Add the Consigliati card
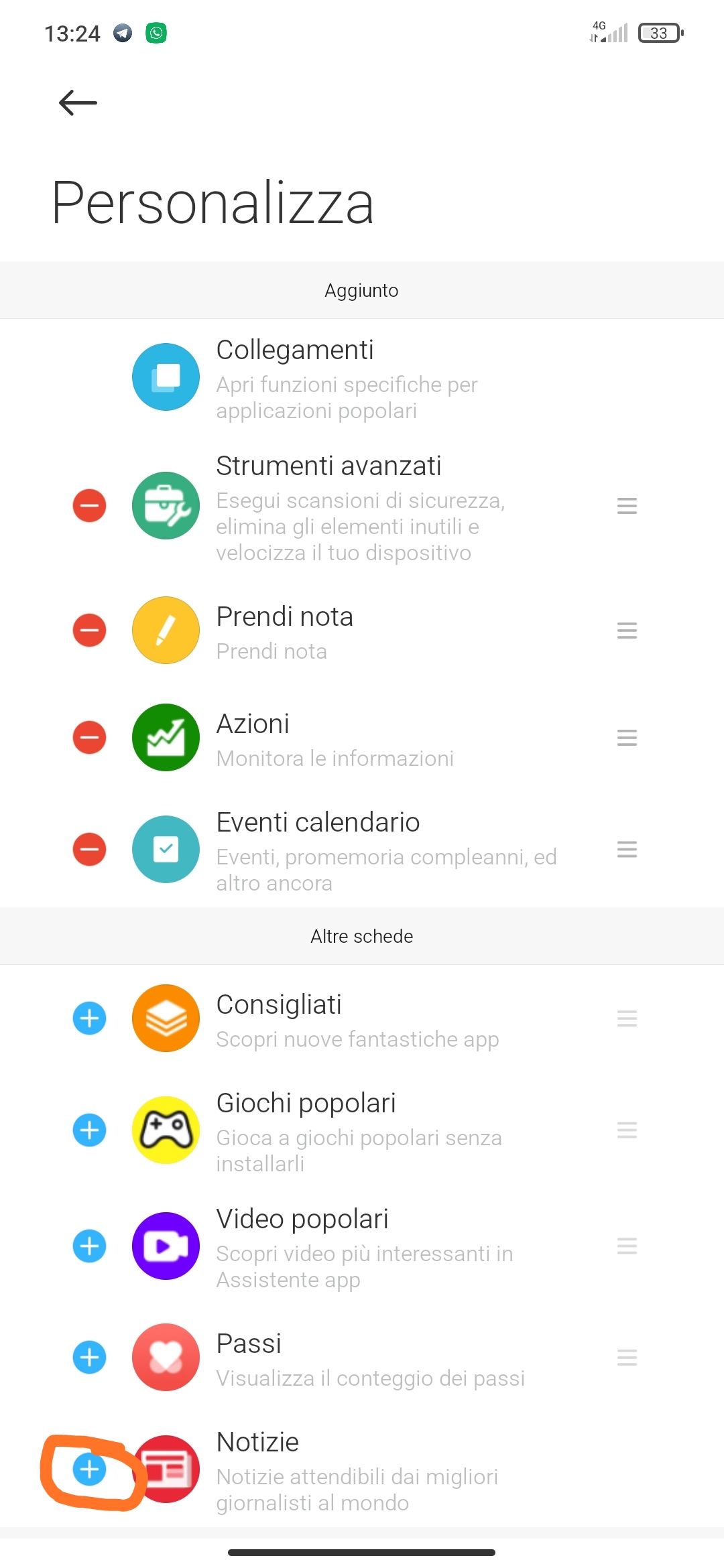The width and height of the screenshot is (724, 1568). point(89,1019)
